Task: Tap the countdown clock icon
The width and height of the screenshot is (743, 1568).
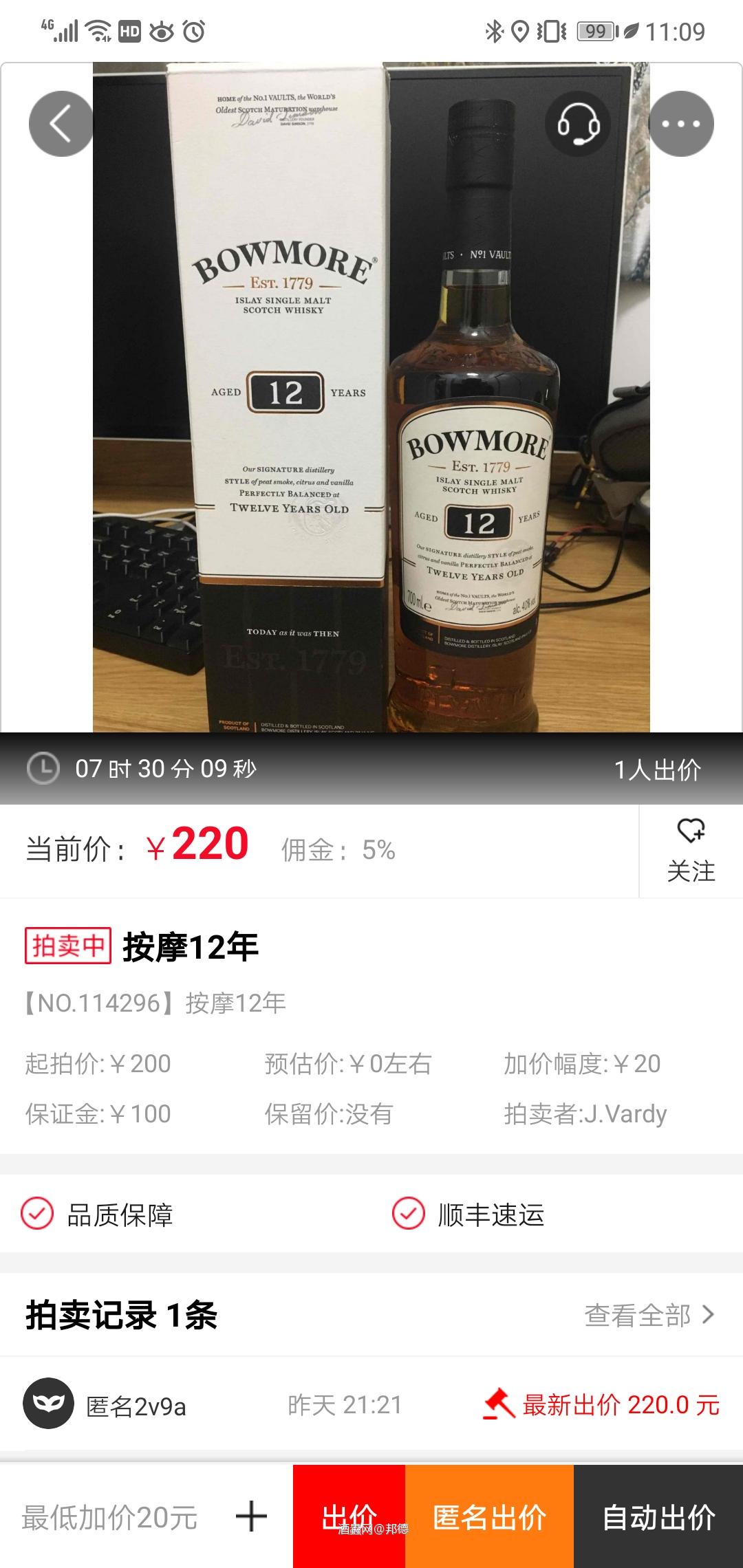Action: (43, 768)
